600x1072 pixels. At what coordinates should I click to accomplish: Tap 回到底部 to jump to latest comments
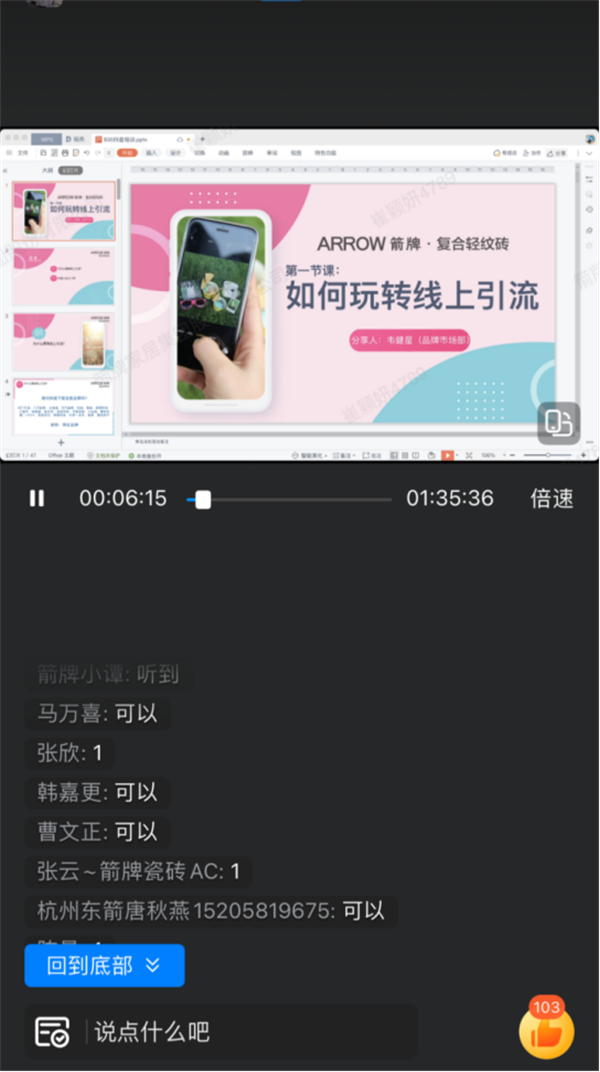105,965
